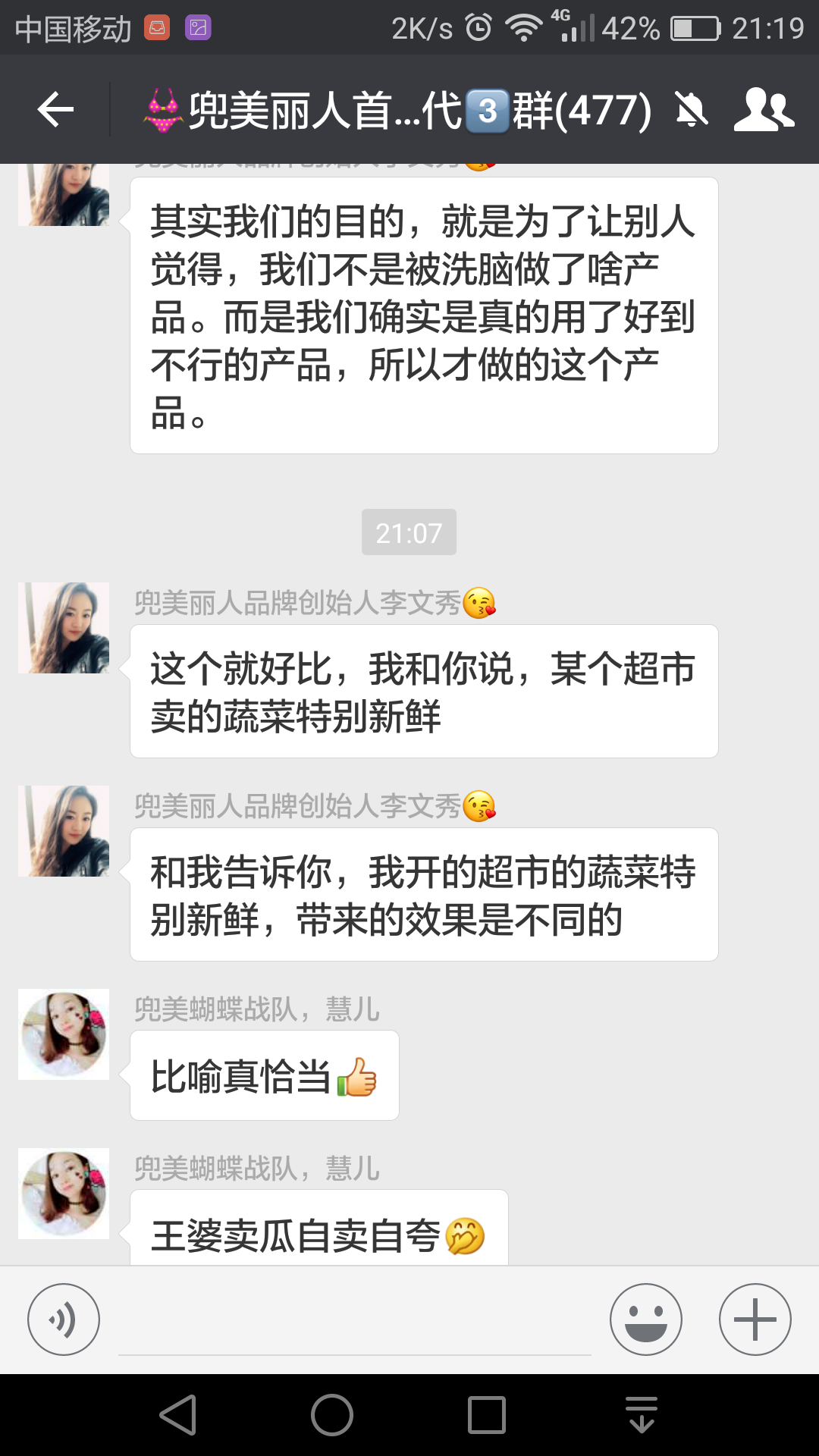Open the plus attachment menu
Image resolution: width=819 pixels, height=1456 pixels.
click(x=755, y=1319)
